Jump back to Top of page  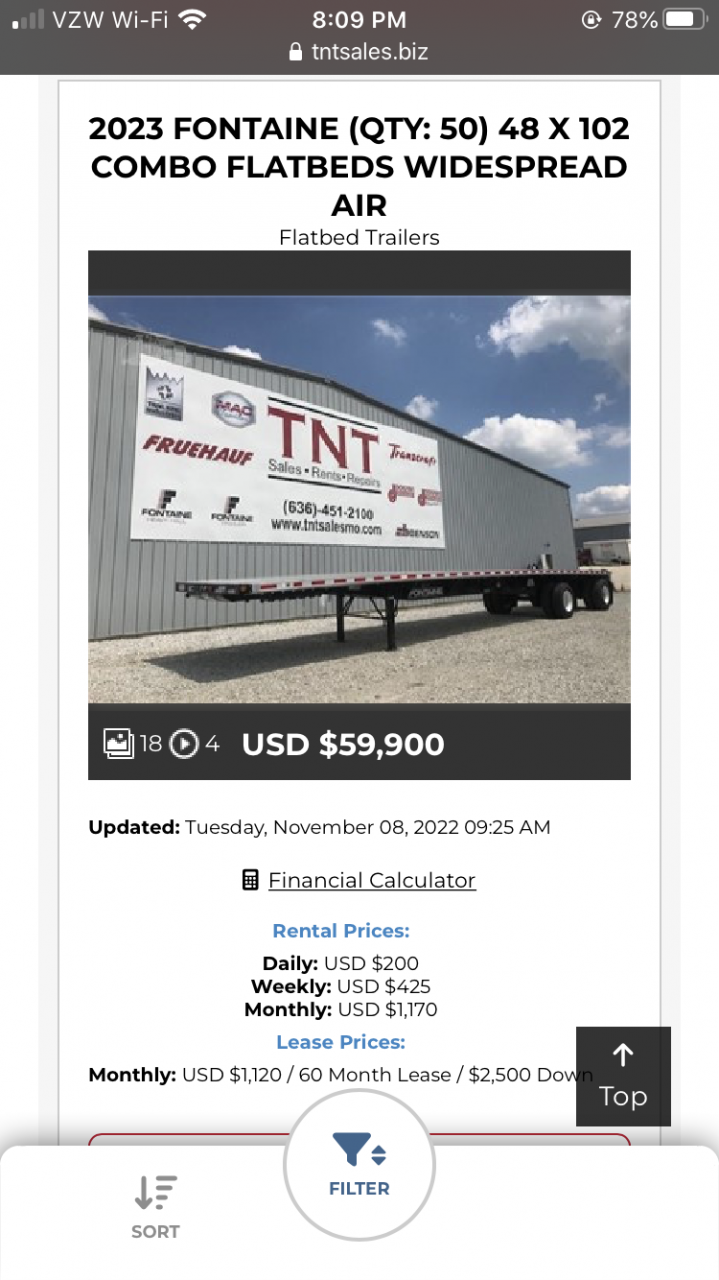coord(623,1076)
